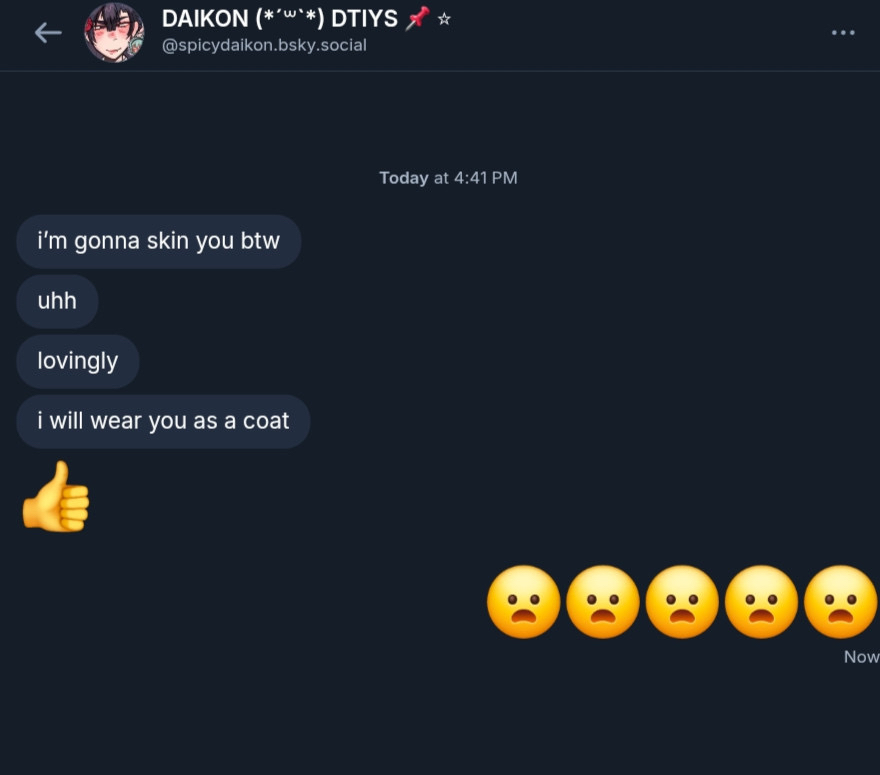Viewport: 880px width, 775px height.
Task: Open DAIKON's profile avatar
Action: (x=114, y=32)
